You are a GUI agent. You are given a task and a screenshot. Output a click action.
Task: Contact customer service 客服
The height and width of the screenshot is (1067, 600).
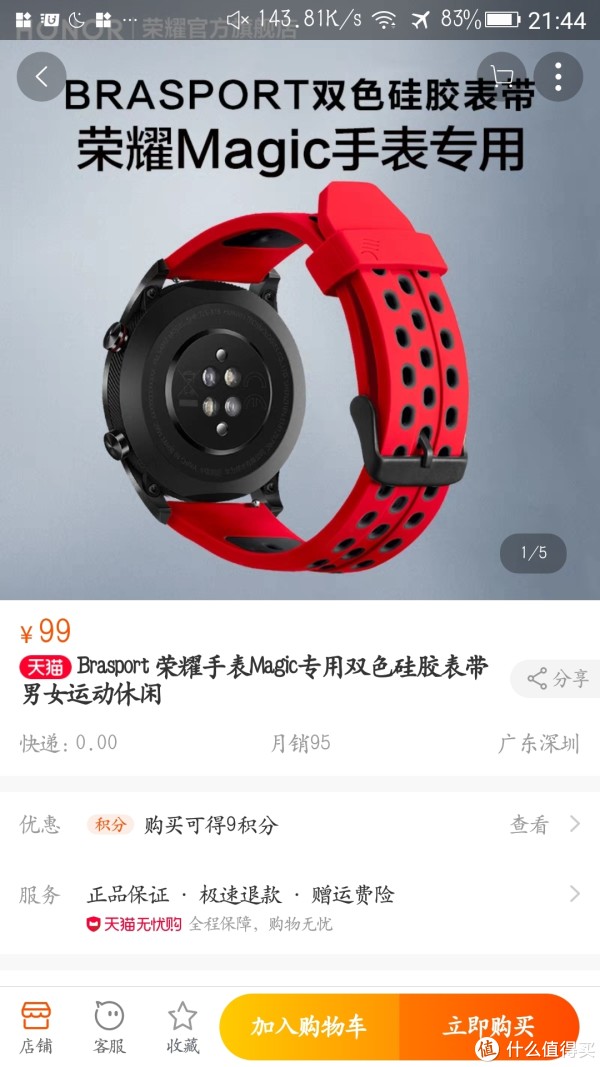109,1027
